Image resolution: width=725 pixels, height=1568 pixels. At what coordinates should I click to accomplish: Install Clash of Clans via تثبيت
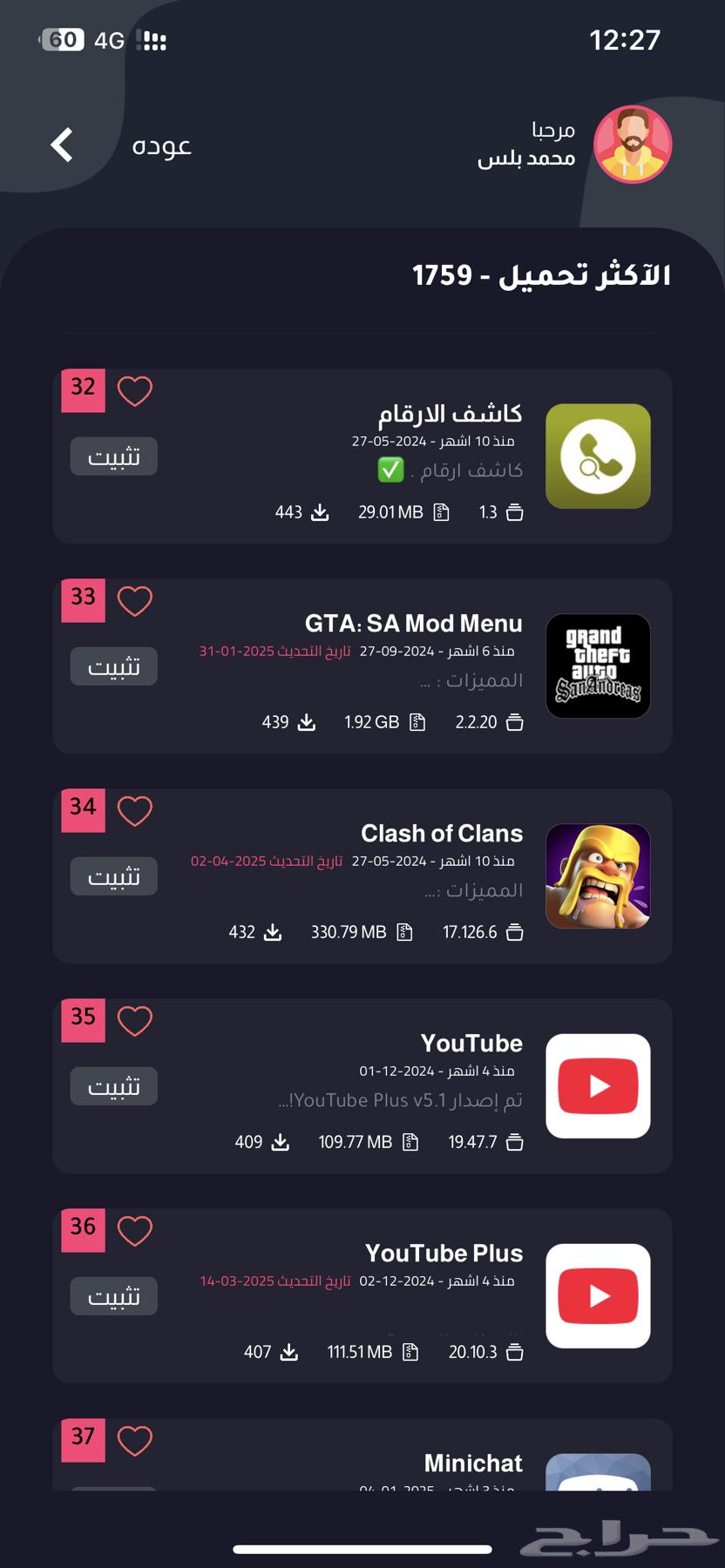pyautogui.click(x=114, y=876)
